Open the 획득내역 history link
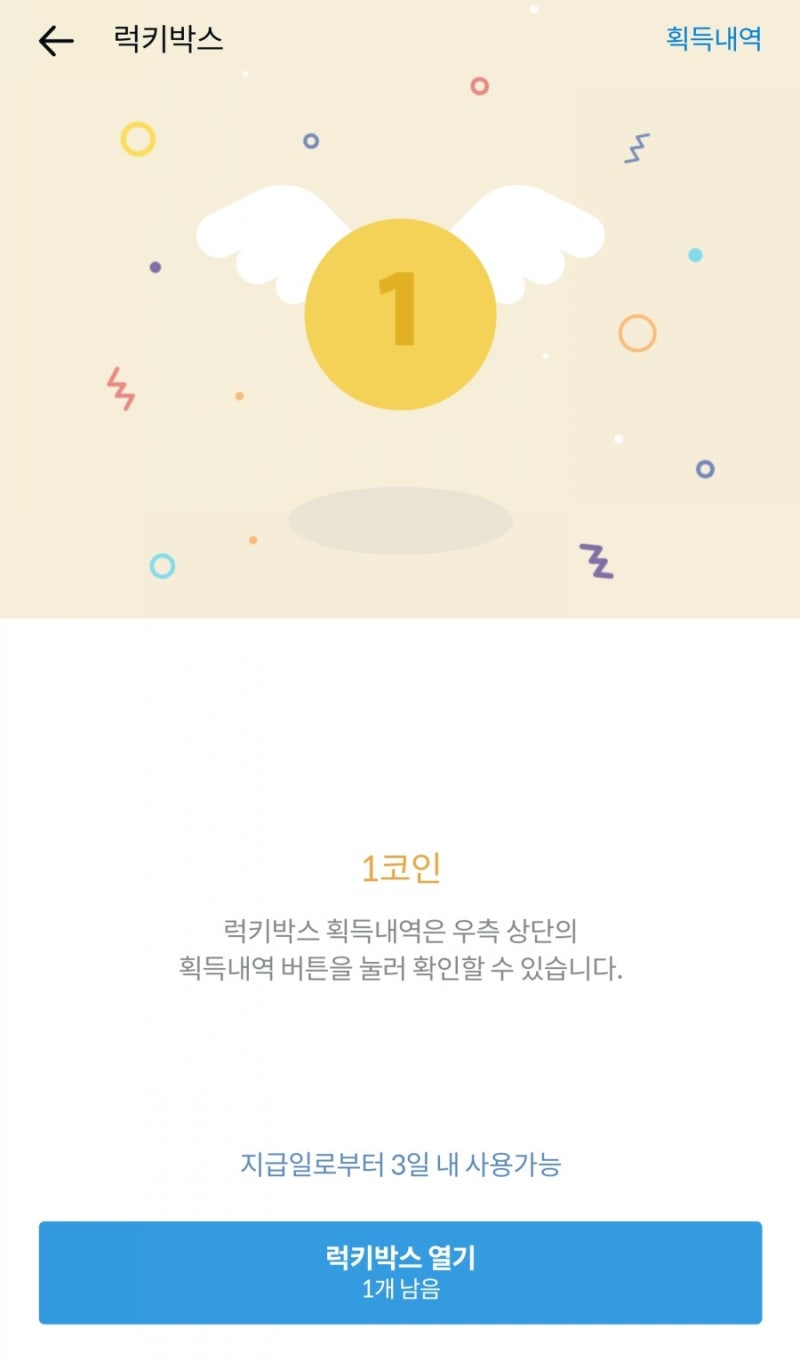The height and width of the screenshot is (1361, 800). coord(712,40)
